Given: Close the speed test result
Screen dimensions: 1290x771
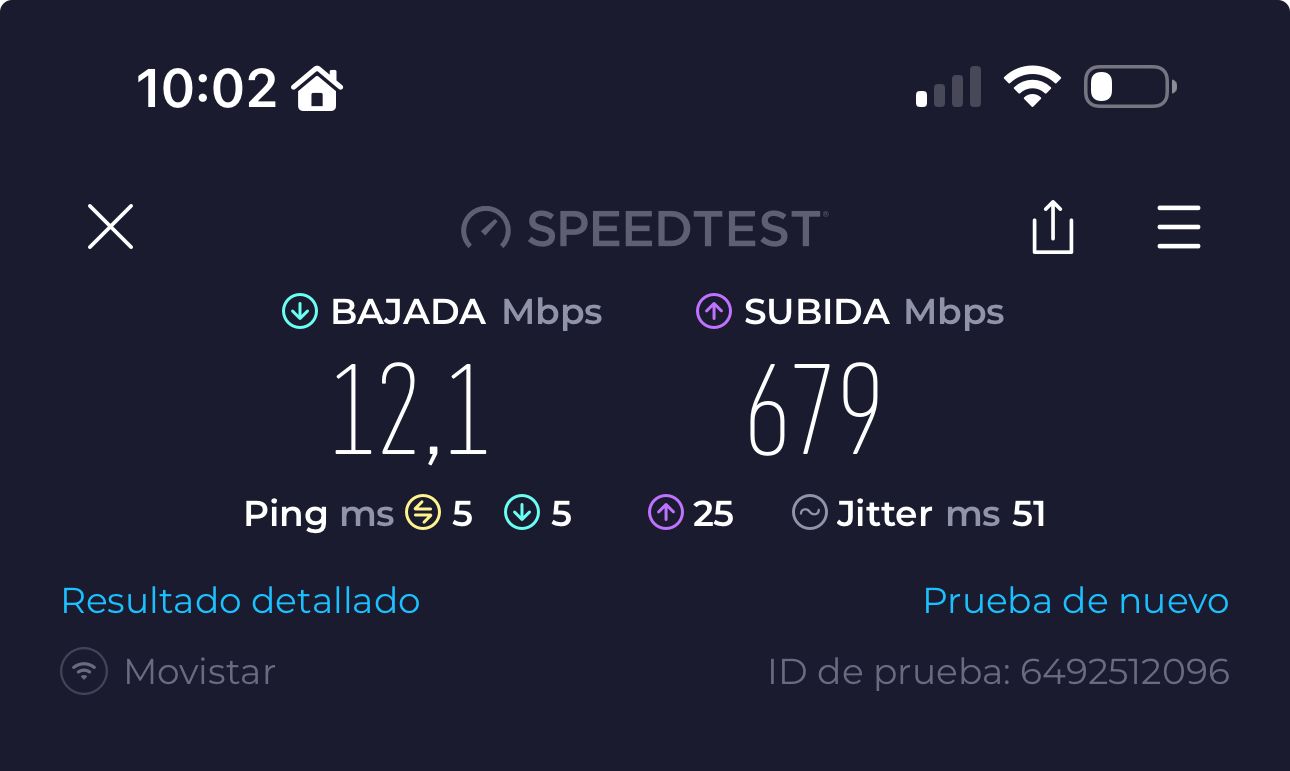Looking at the screenshot, I should point(110,226).
